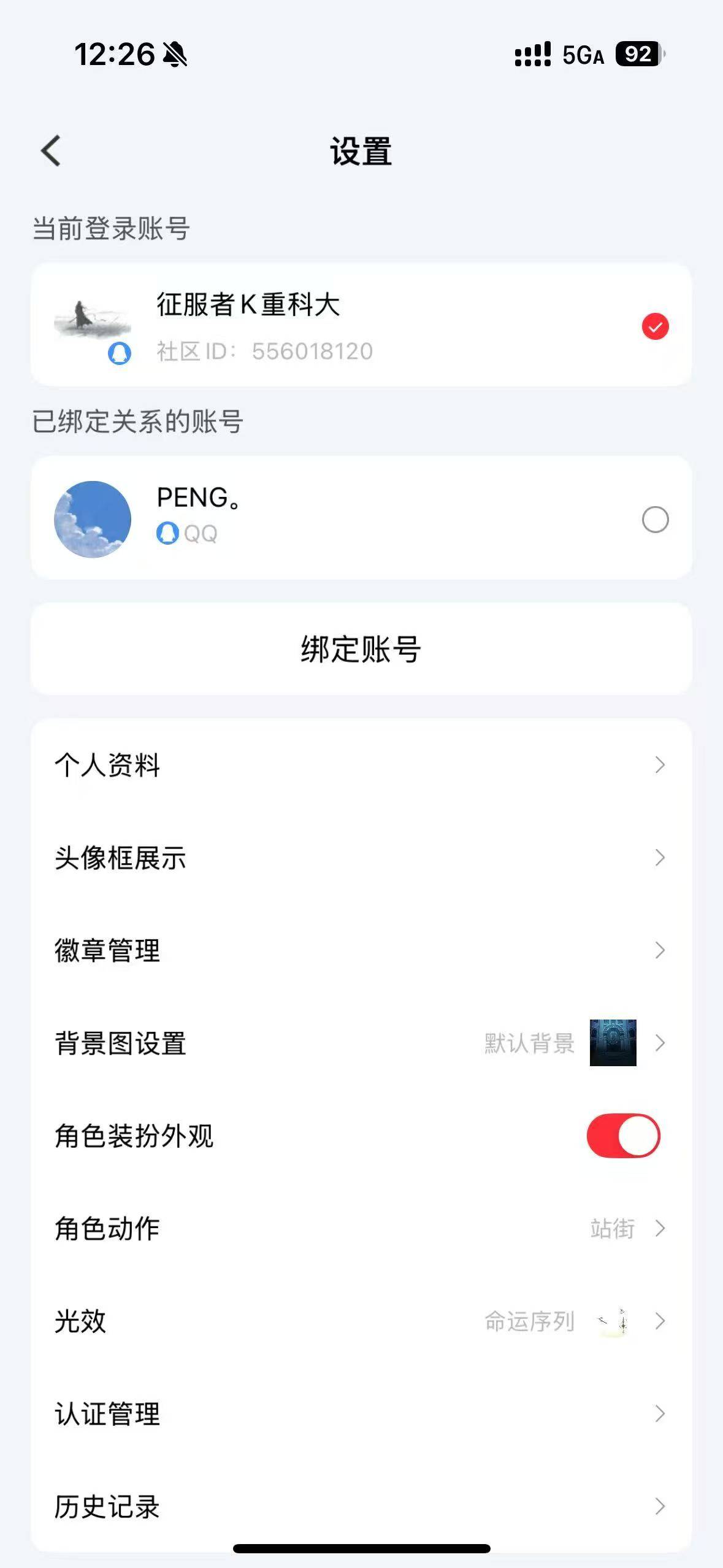The image size is (723, 1568).
Task: Toggle off 角色装扮外观 switch
Action: [625, 1137]
